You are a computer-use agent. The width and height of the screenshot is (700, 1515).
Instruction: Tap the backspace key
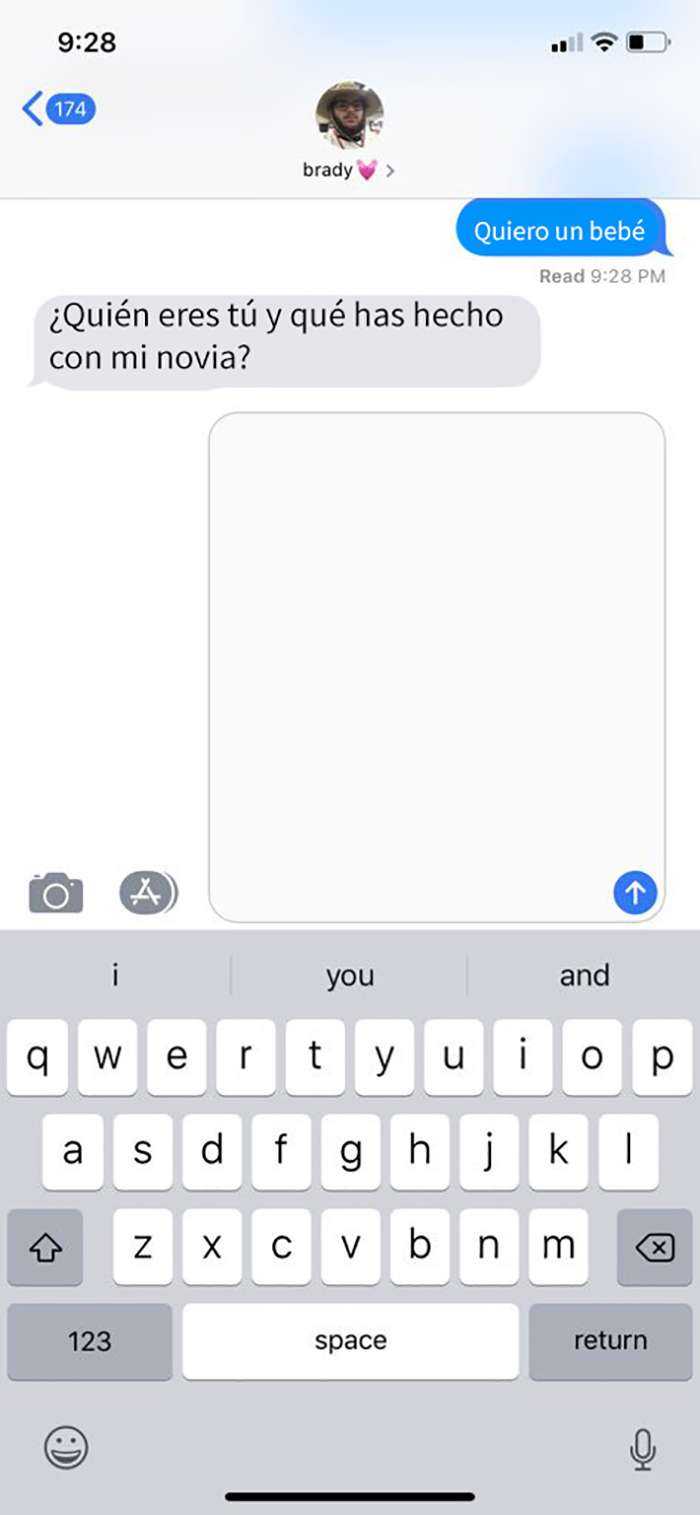coord(654,1247)
